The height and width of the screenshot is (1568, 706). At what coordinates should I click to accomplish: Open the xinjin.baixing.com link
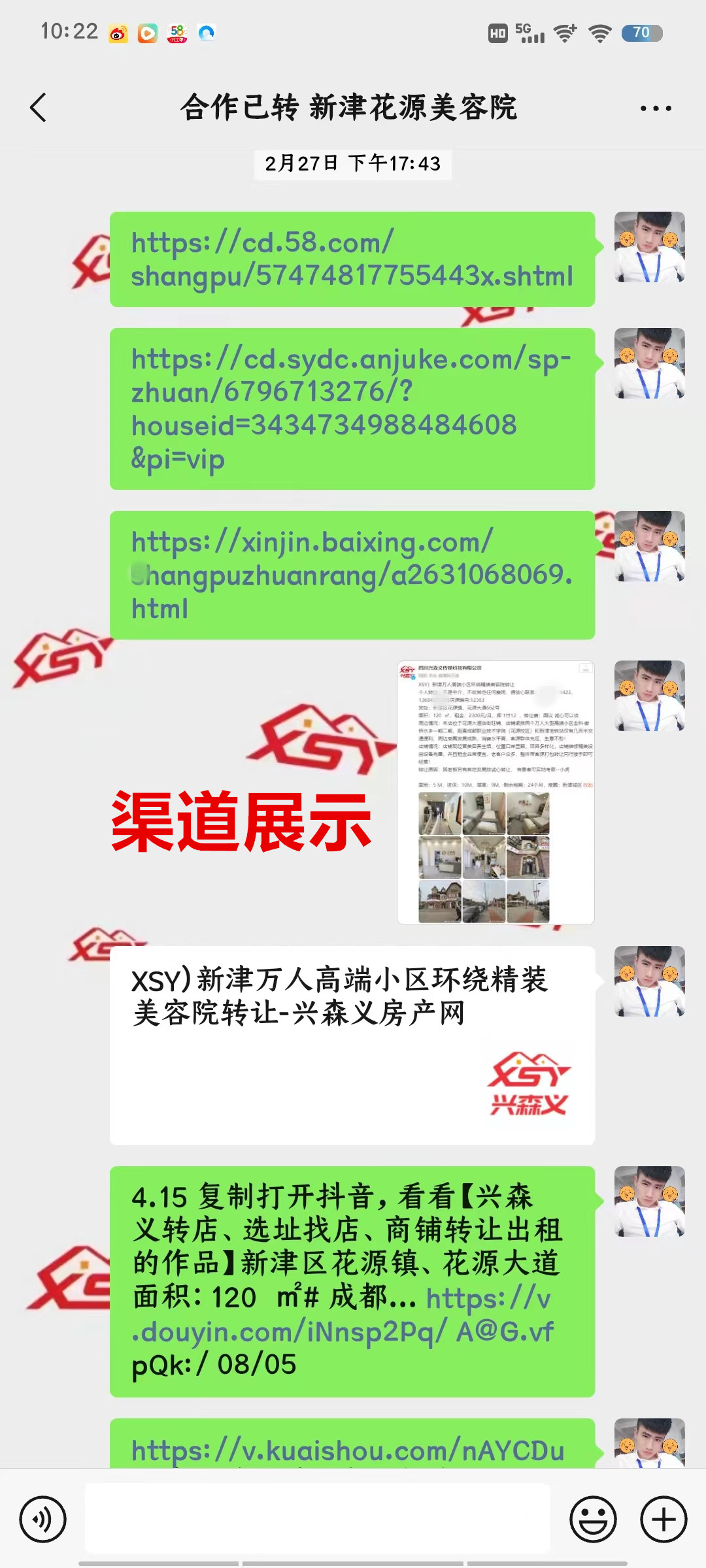click(x=352, y=575)
